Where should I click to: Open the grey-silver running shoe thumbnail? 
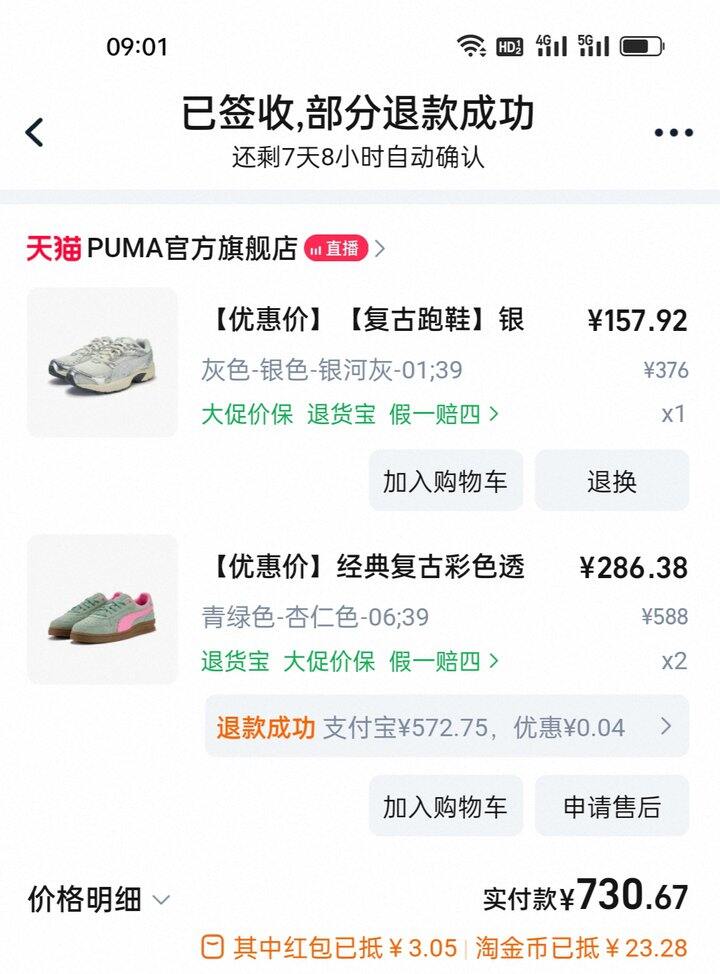(102, 362)
